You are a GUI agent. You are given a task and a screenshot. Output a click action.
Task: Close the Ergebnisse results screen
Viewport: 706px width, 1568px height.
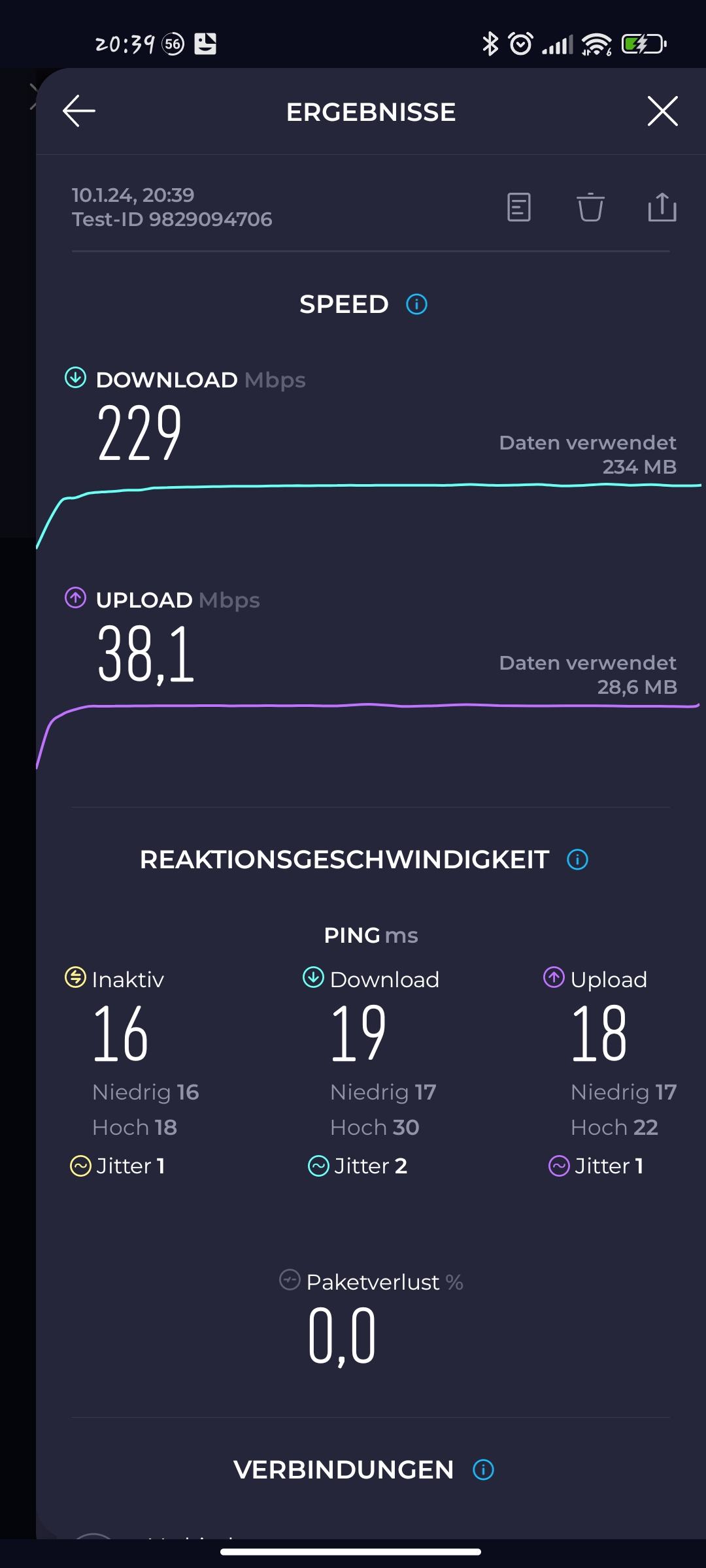[662, 110]
